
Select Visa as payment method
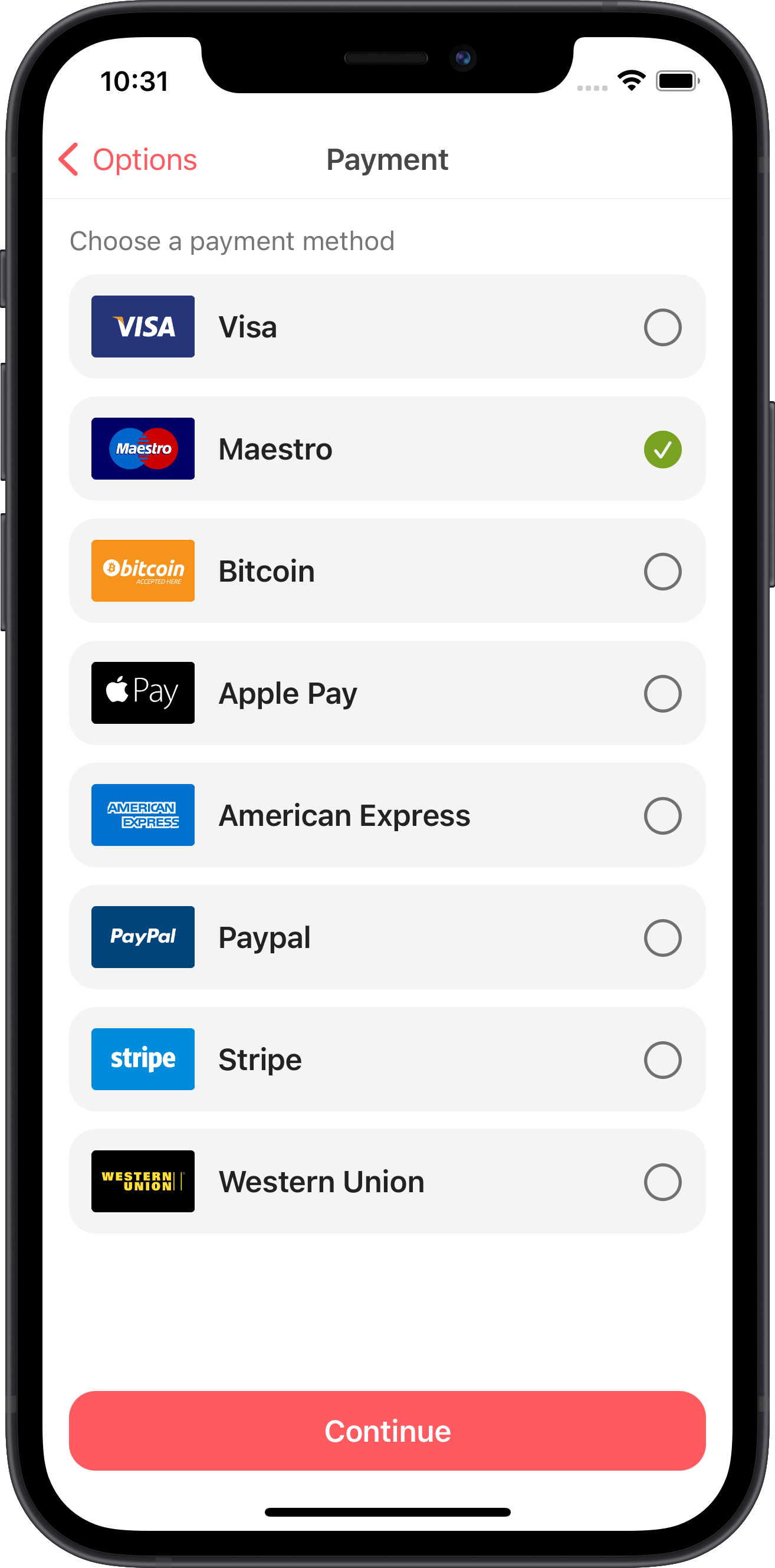pos(387,327)
